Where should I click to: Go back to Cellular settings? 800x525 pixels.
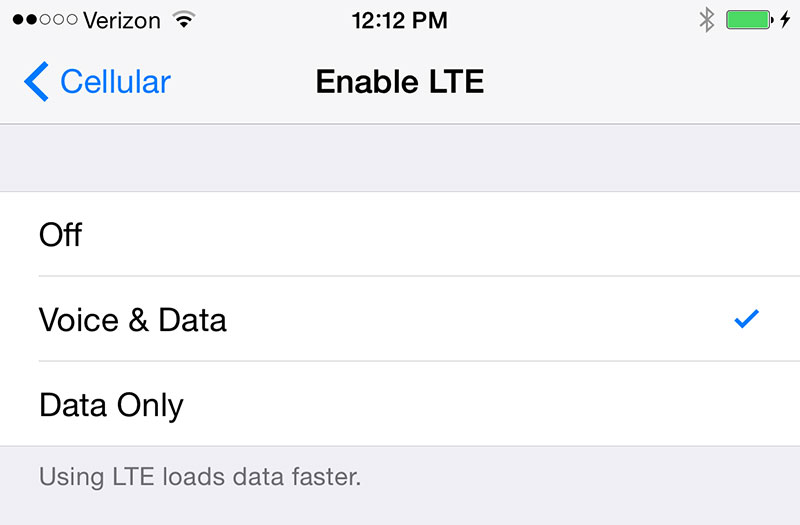(98, 82)
